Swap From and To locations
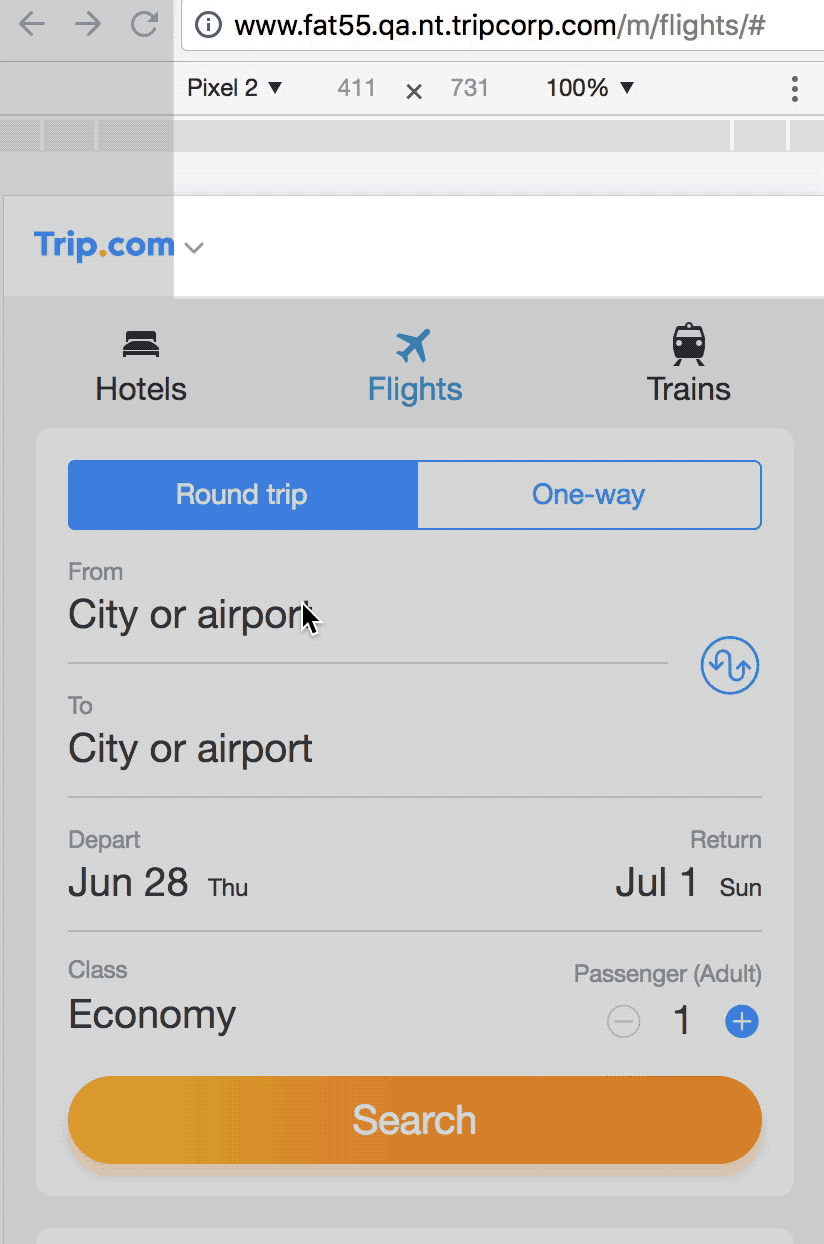The width and height of the screenshot is (824, 1244). (x=730, y=666)
